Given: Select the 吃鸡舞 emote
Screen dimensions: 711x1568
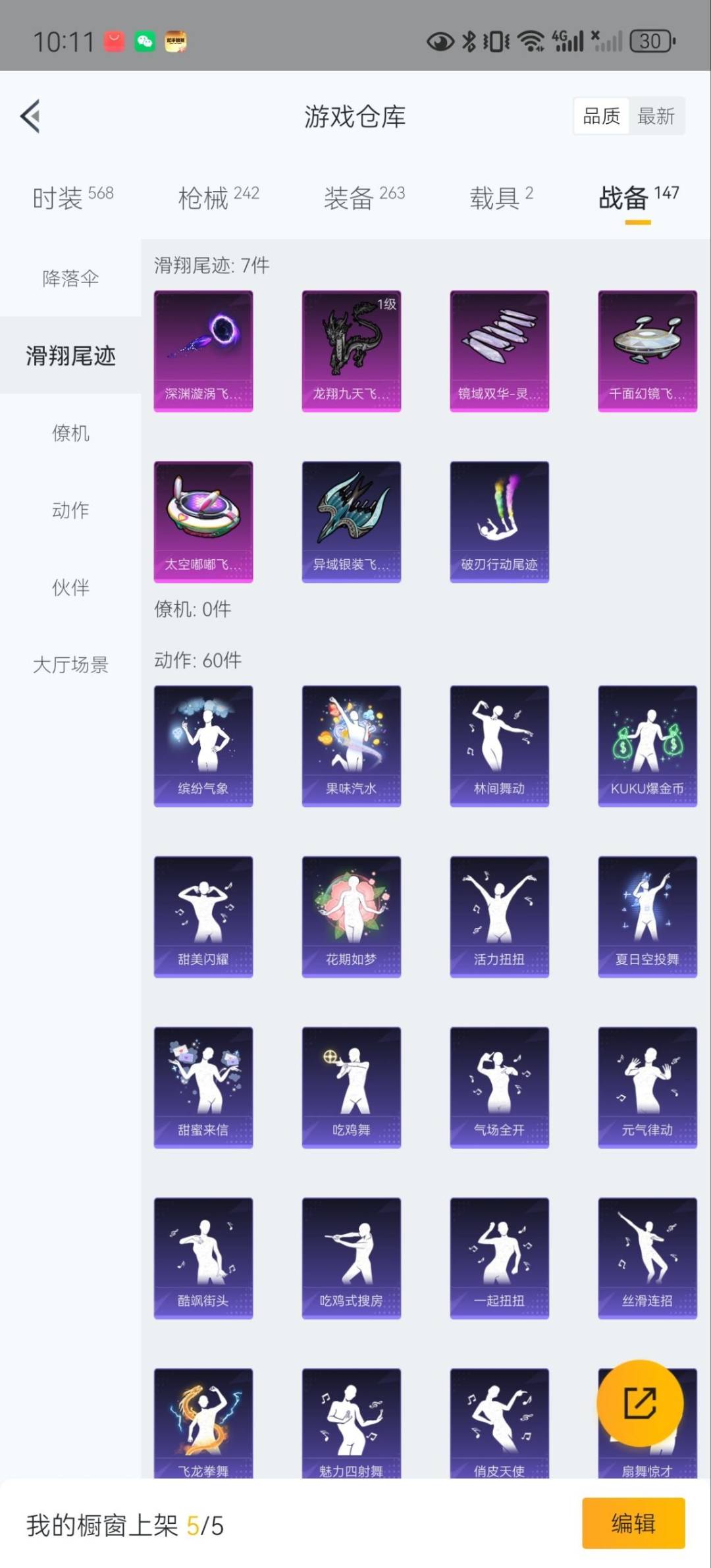Looking at the screenshot, I should [351, 1087].
